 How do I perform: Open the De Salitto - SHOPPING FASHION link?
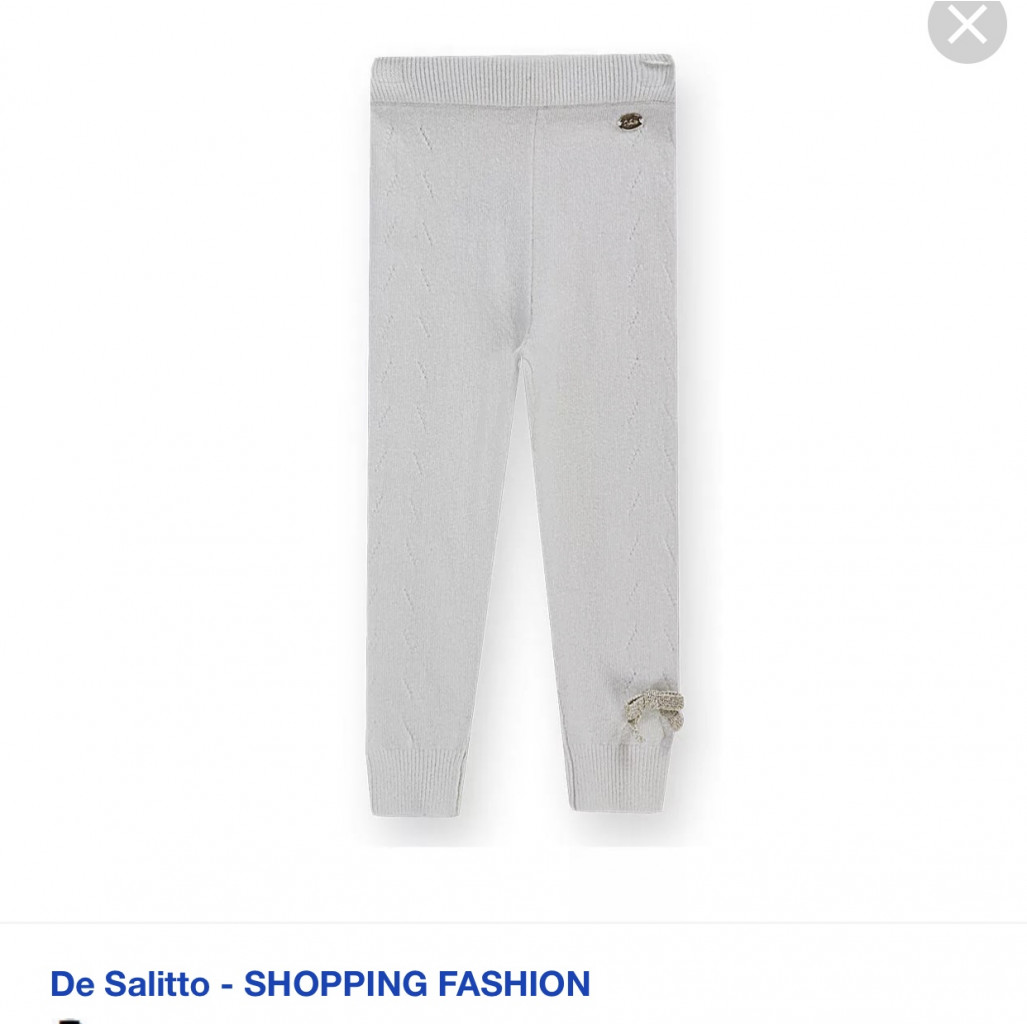coord(320,983)
